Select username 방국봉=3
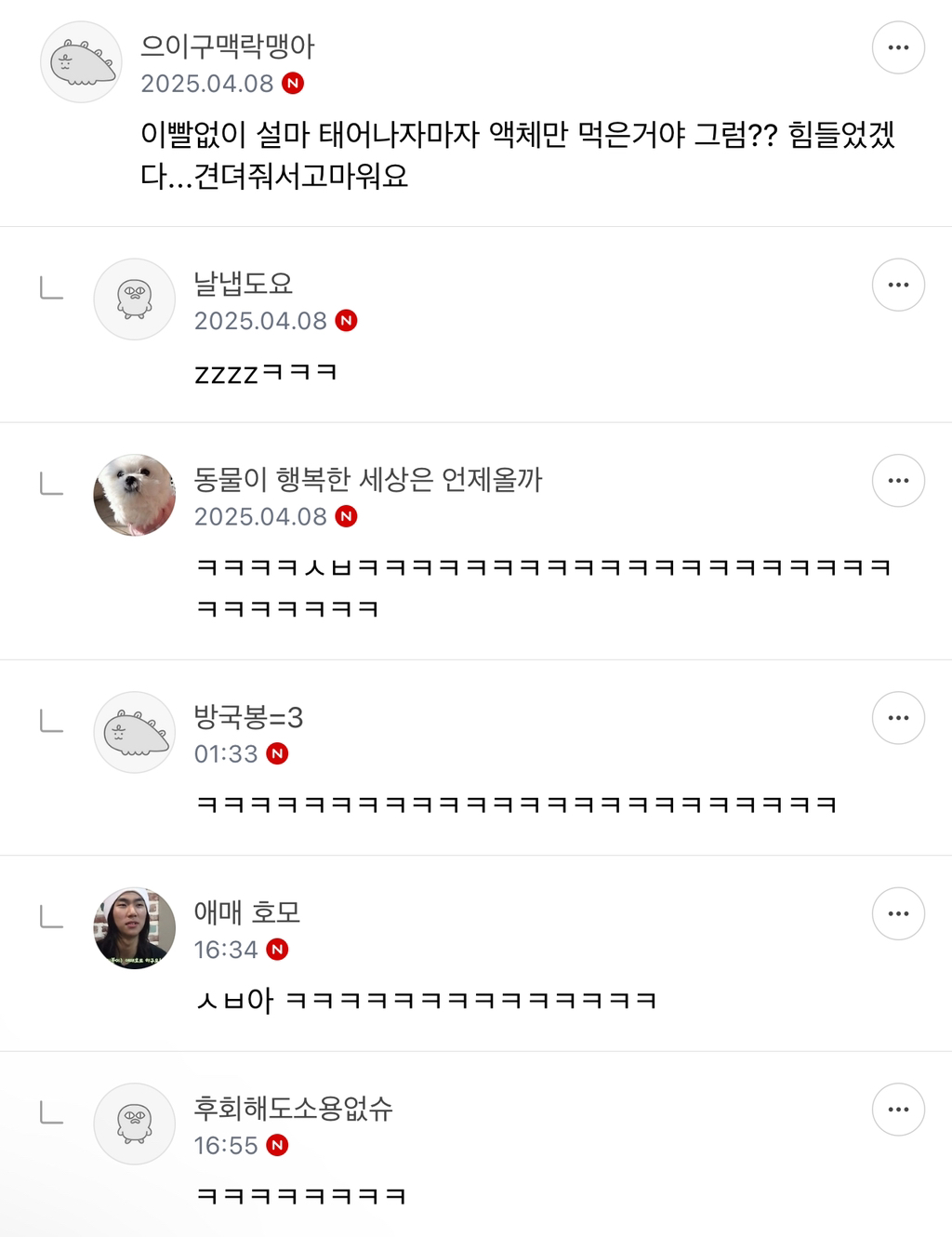Image resolution: width=952 pixels, height=1237 pixels. click(249, 718)
